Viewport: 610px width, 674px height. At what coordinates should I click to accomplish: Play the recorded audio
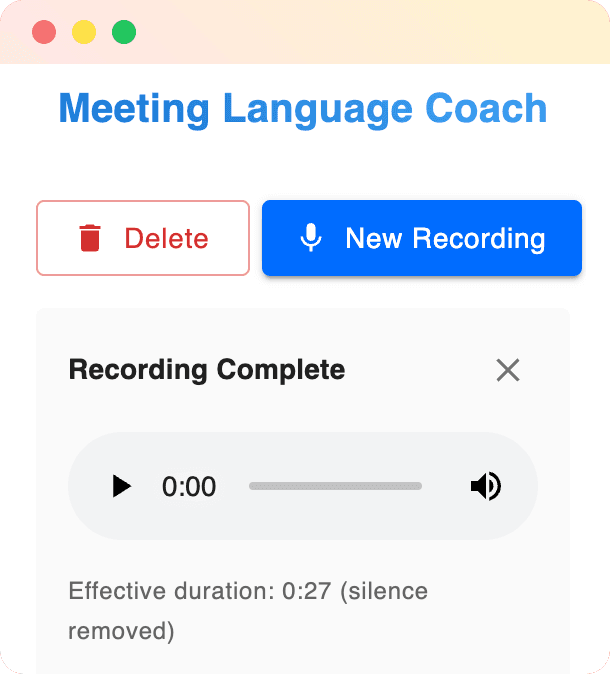coord(122,487)
